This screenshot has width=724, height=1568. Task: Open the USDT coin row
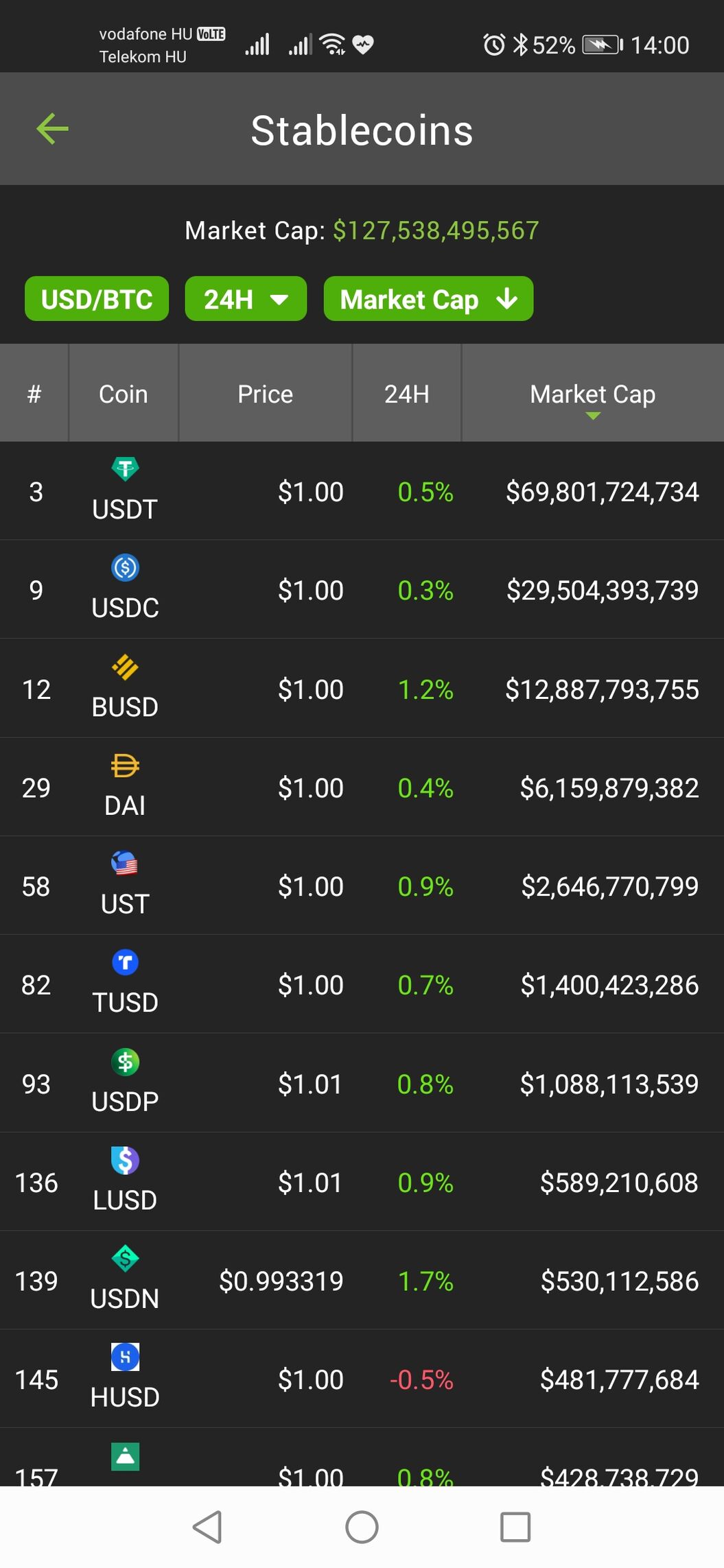[x=362, y=491]
